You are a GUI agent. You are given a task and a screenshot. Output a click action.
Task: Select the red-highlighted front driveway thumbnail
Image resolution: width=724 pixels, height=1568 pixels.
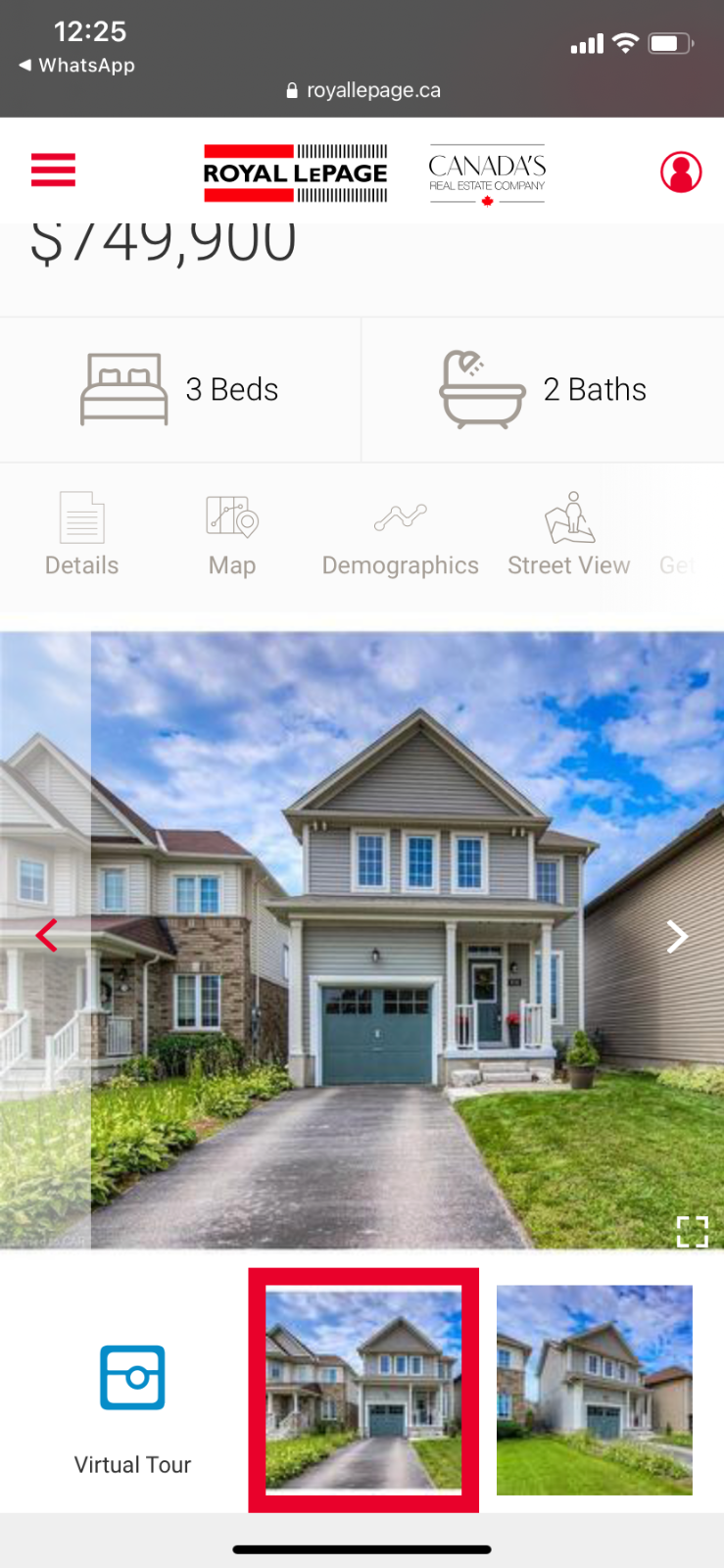[x=363, y=1390]
